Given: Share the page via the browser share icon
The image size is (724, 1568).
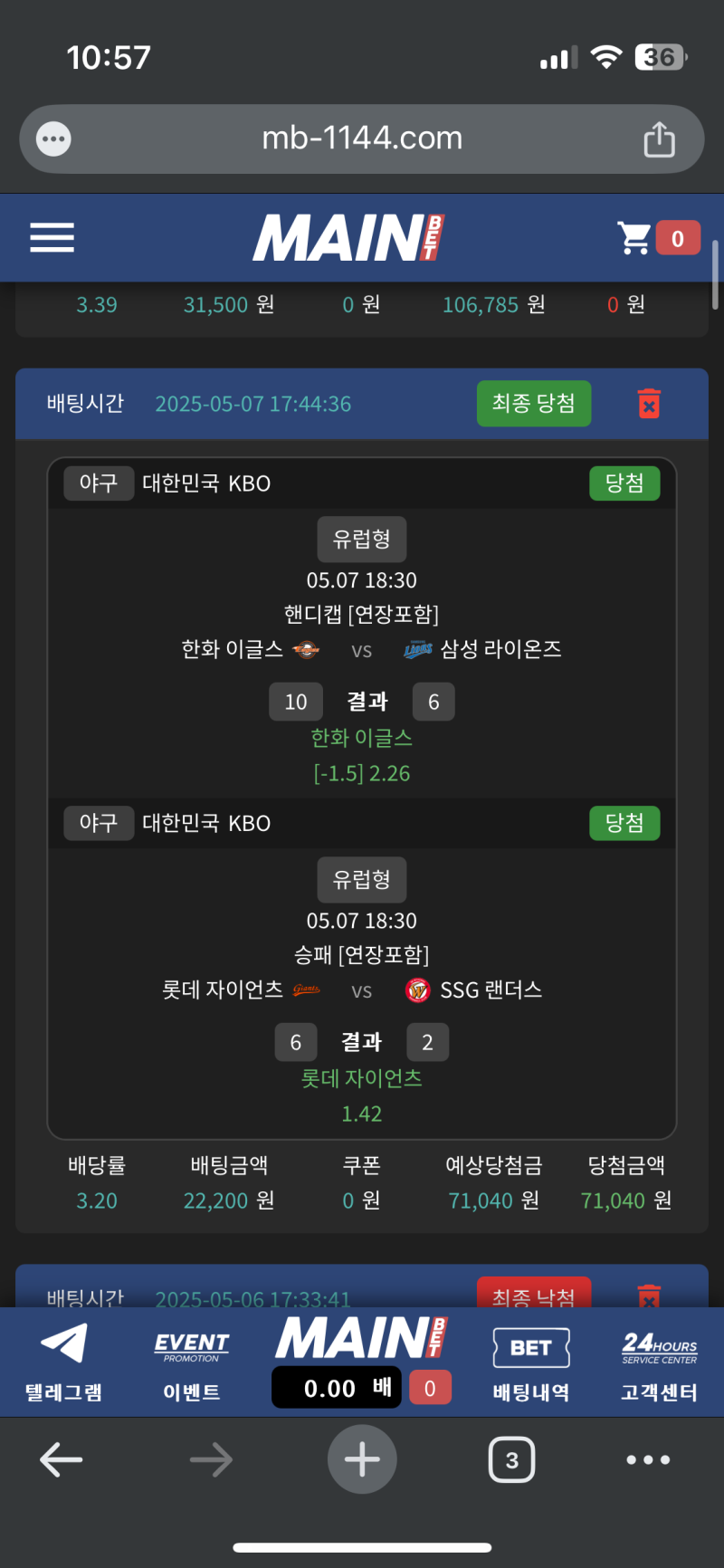Looking at the screenshot, I should (659, 139).
